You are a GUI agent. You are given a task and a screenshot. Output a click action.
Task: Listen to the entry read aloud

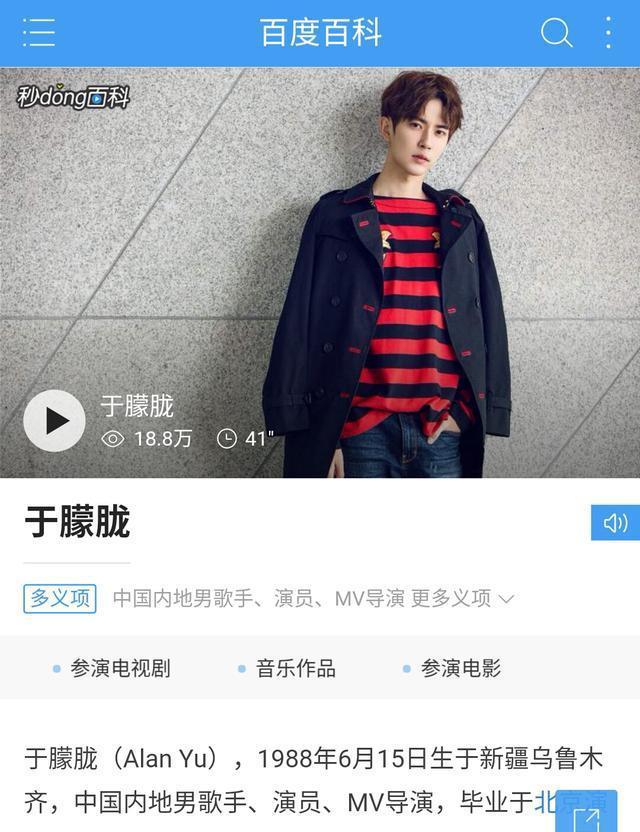[x=614, y=522]
